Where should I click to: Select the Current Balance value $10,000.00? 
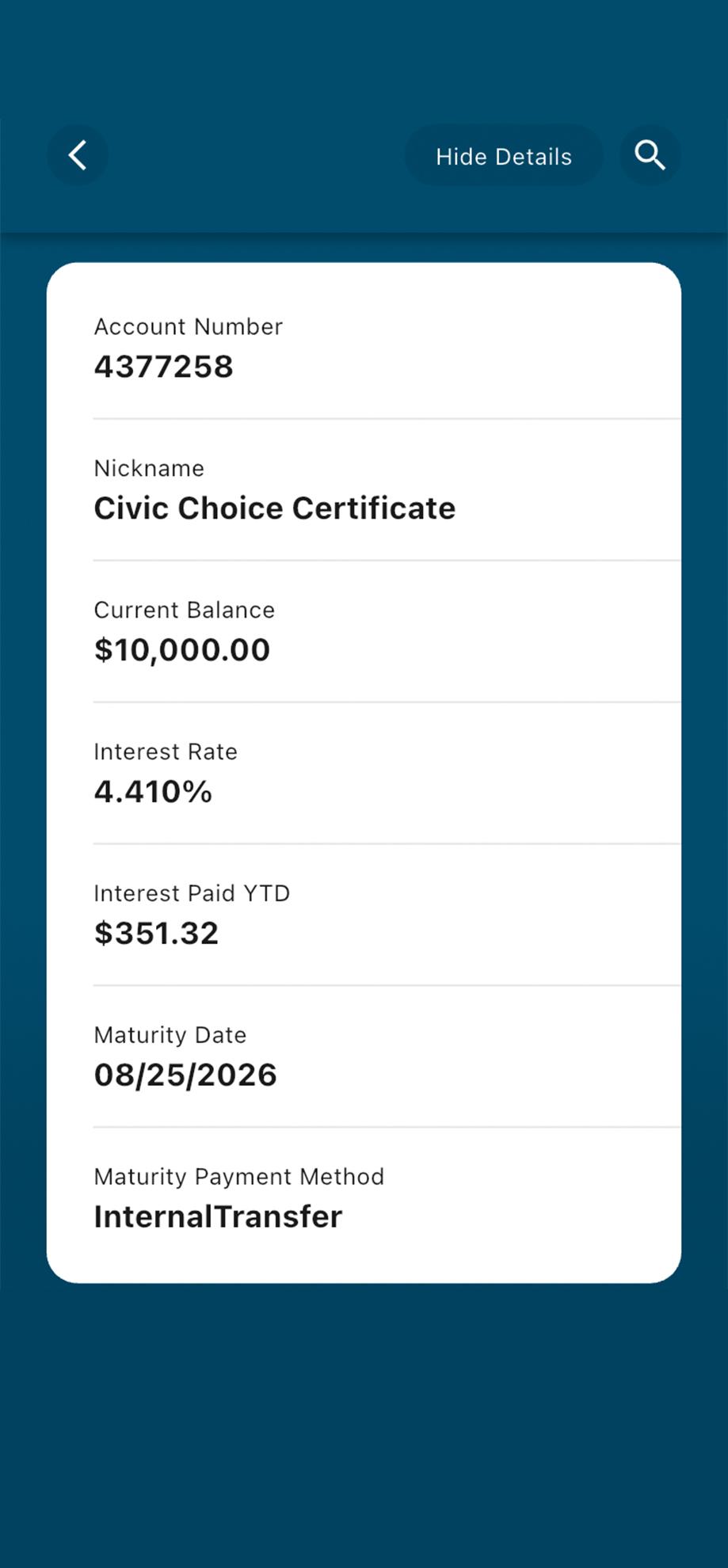pyautogui.click(x=182, y=649)
